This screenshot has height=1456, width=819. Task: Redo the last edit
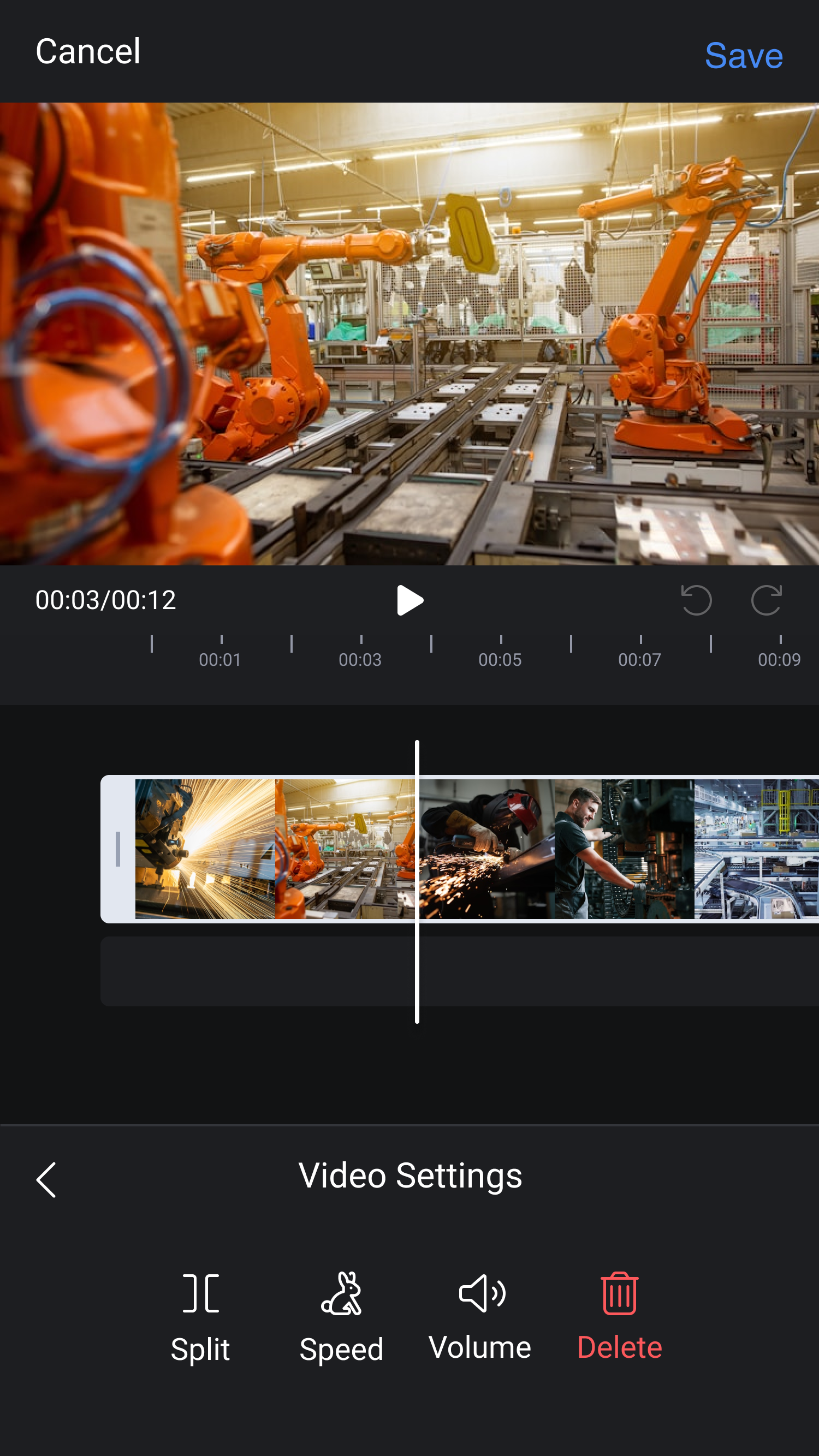[x=767, y=600]
